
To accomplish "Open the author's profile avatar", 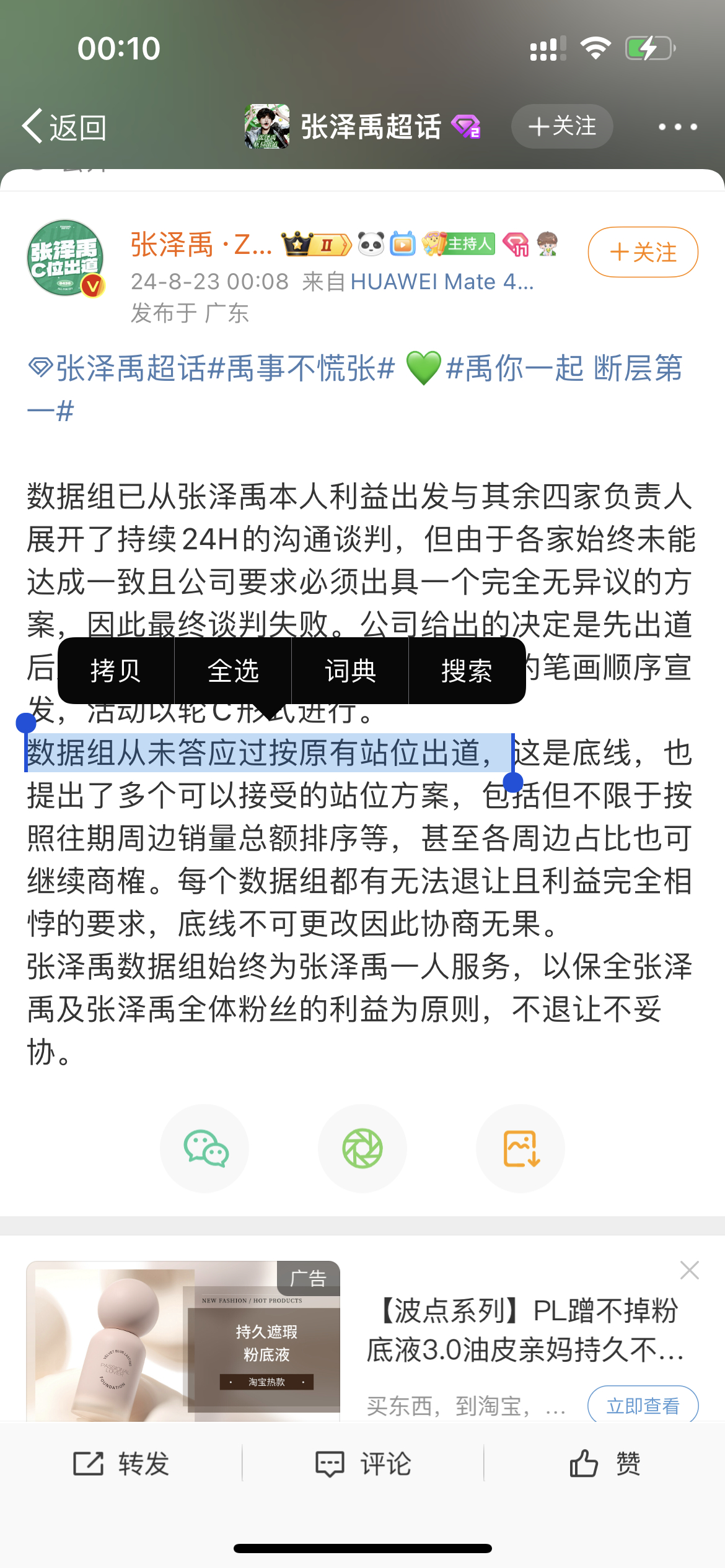I will 65,258.
